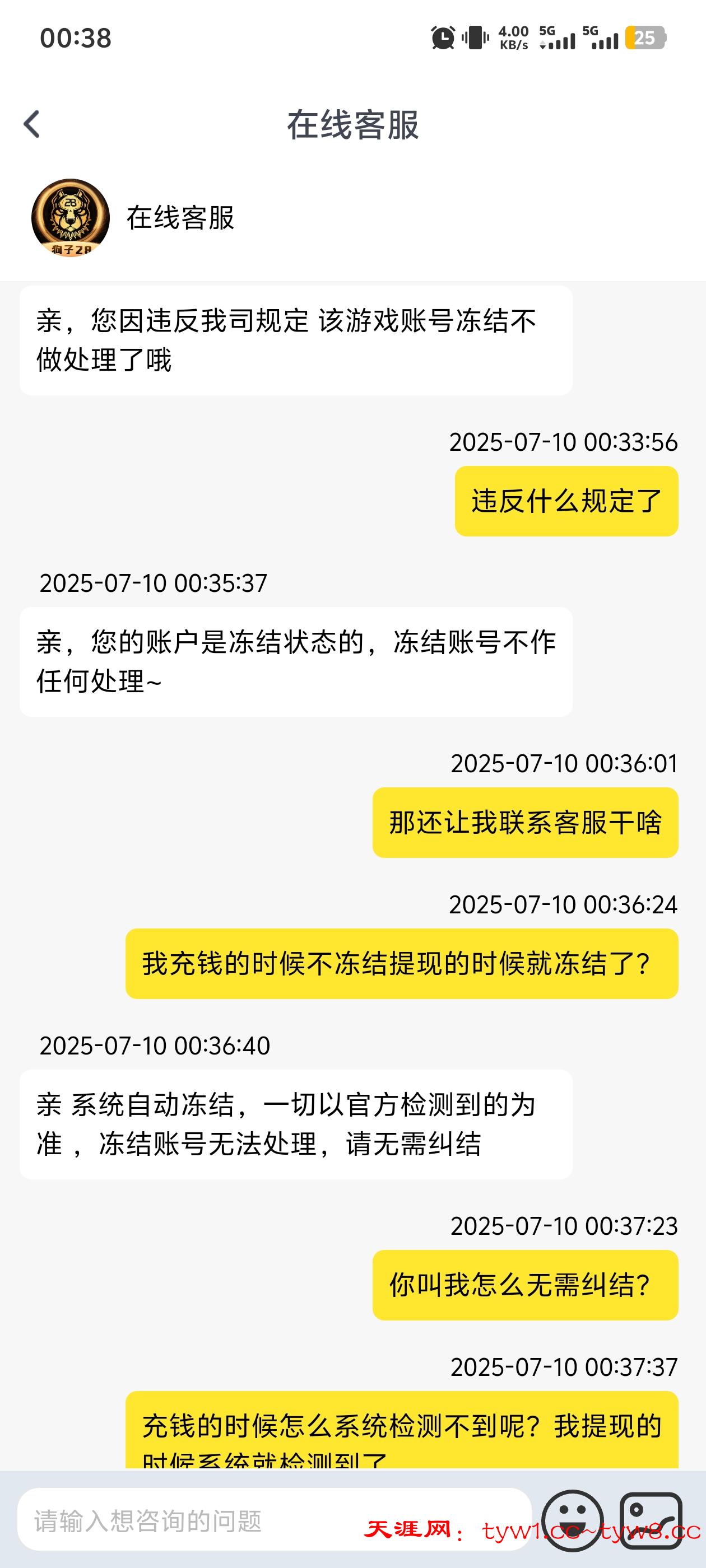Tap the clock showing 00:38

click(x=75, y=38)
